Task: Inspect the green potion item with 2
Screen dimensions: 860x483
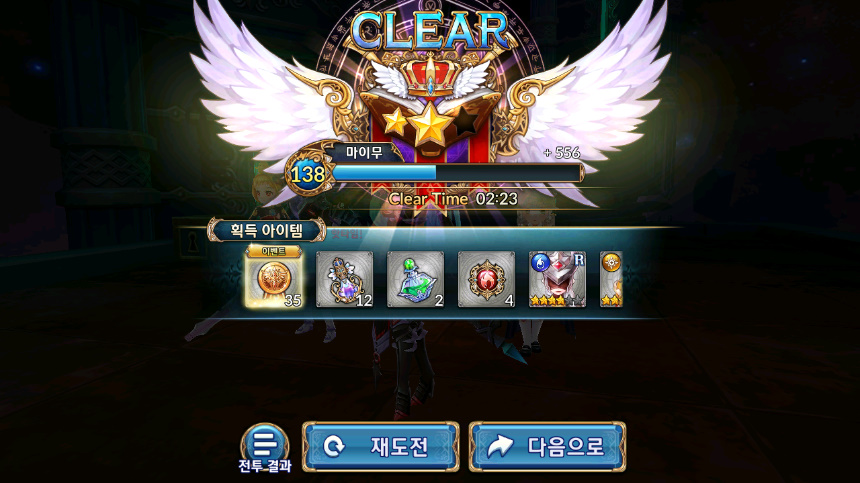Action: pyautogui.click(x=416, y=279)
